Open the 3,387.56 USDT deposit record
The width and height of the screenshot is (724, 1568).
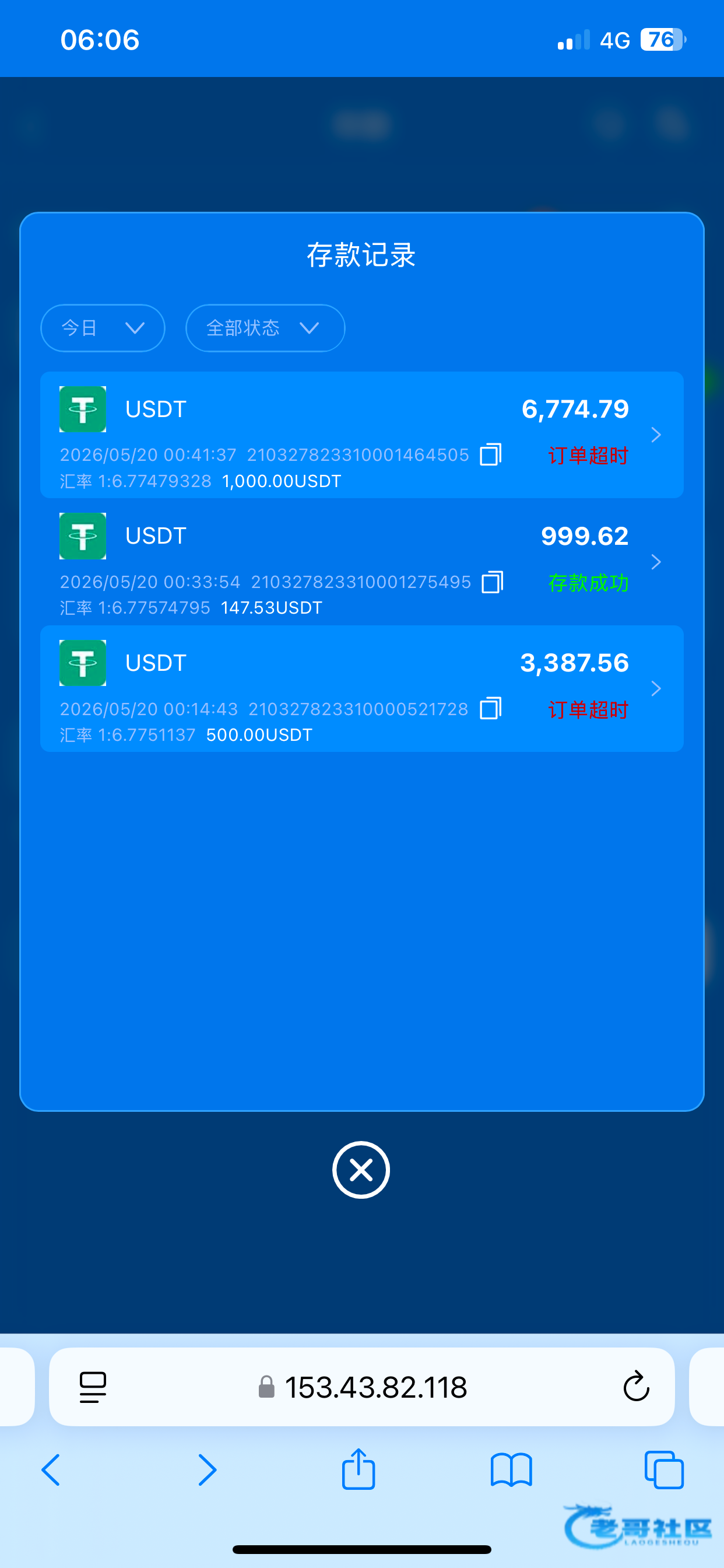362,688
